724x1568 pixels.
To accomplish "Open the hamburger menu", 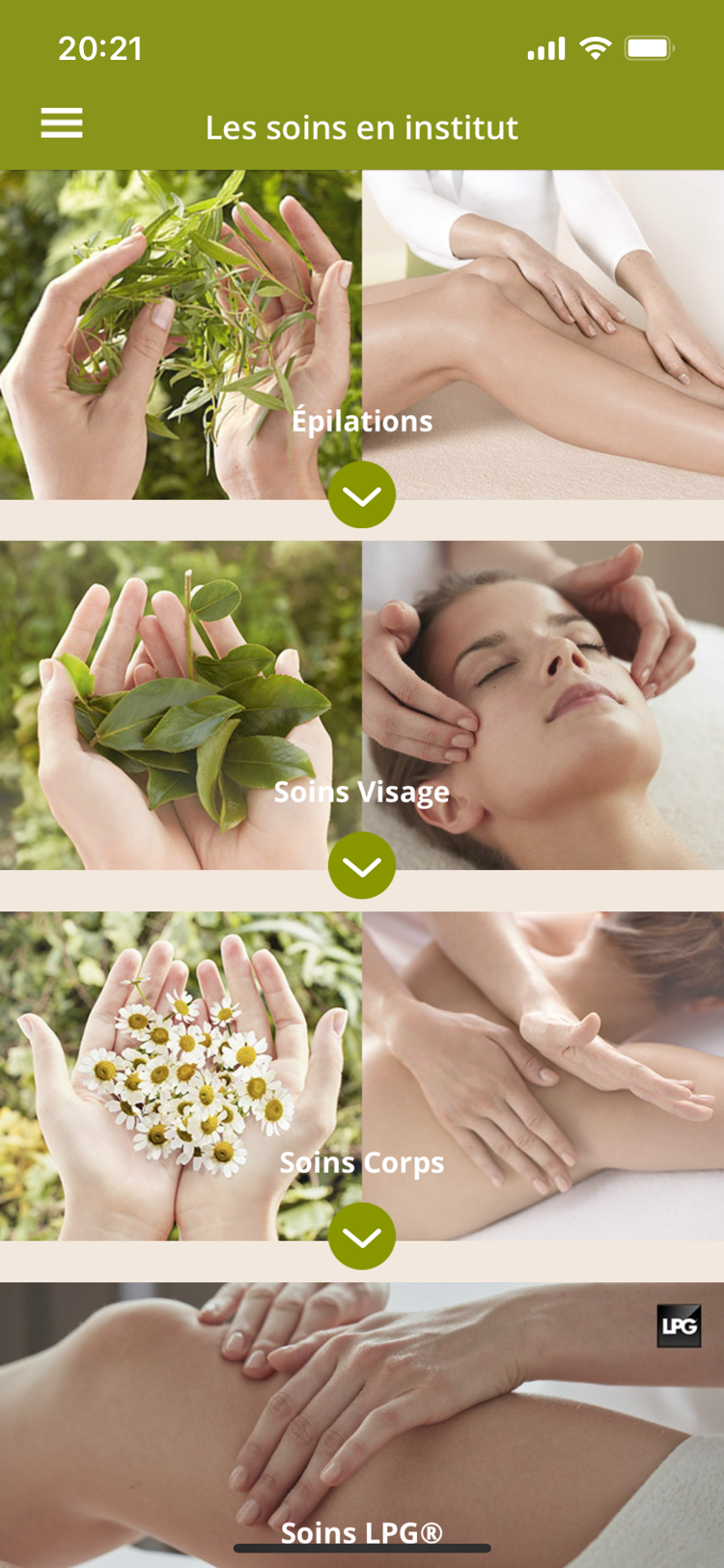I will click(x=62, y=124).
